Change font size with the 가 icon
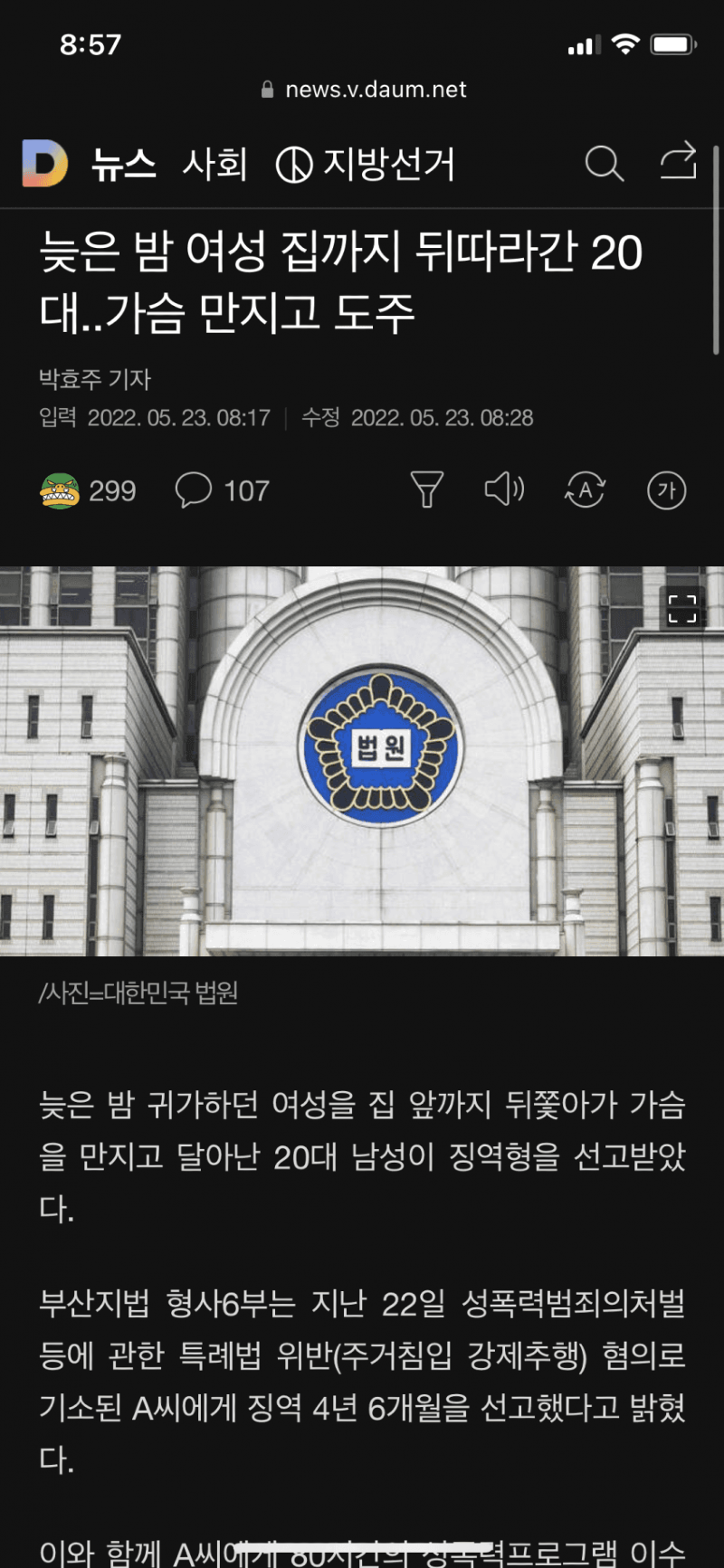Viewport: 724px width, 1568px height. coord(666,490)
